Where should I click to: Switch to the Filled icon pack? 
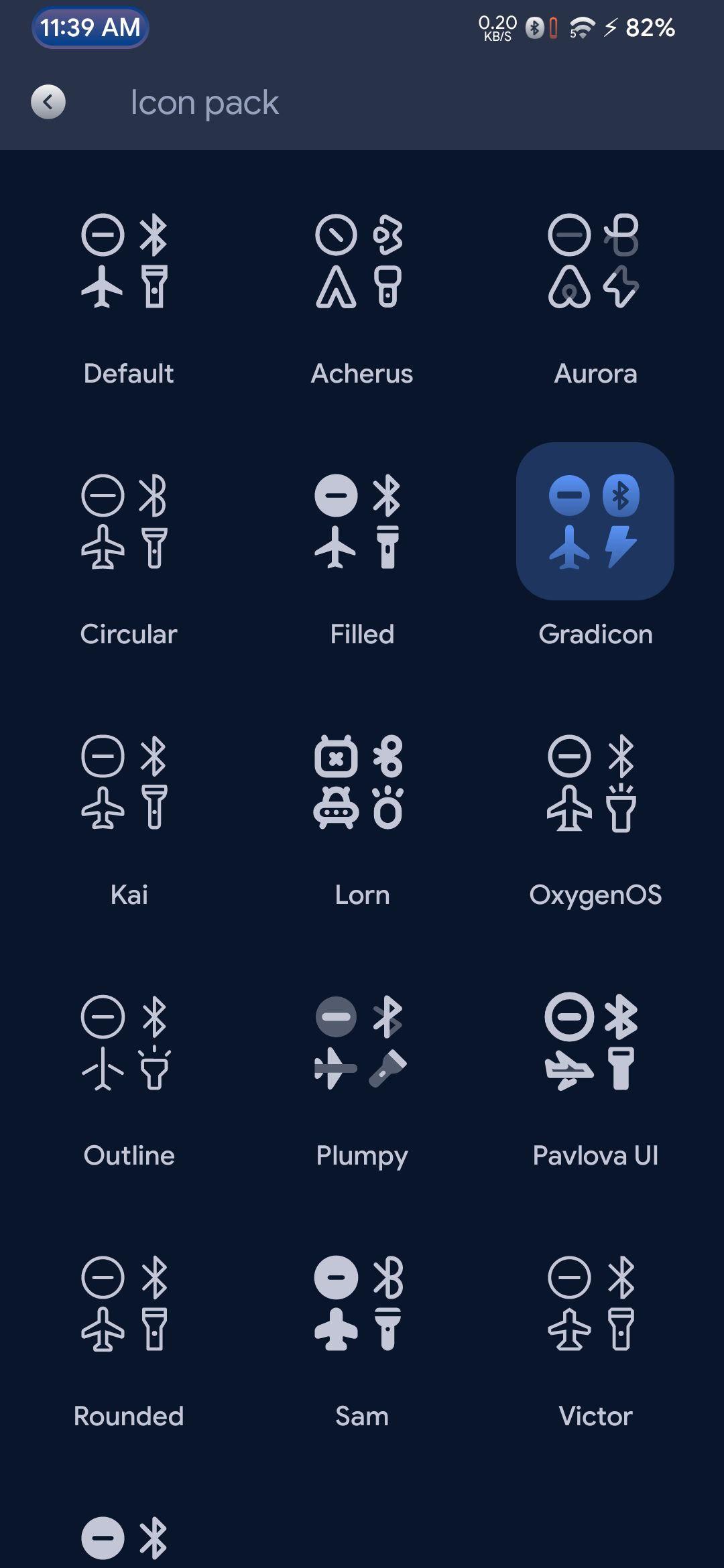click(361, 521)
